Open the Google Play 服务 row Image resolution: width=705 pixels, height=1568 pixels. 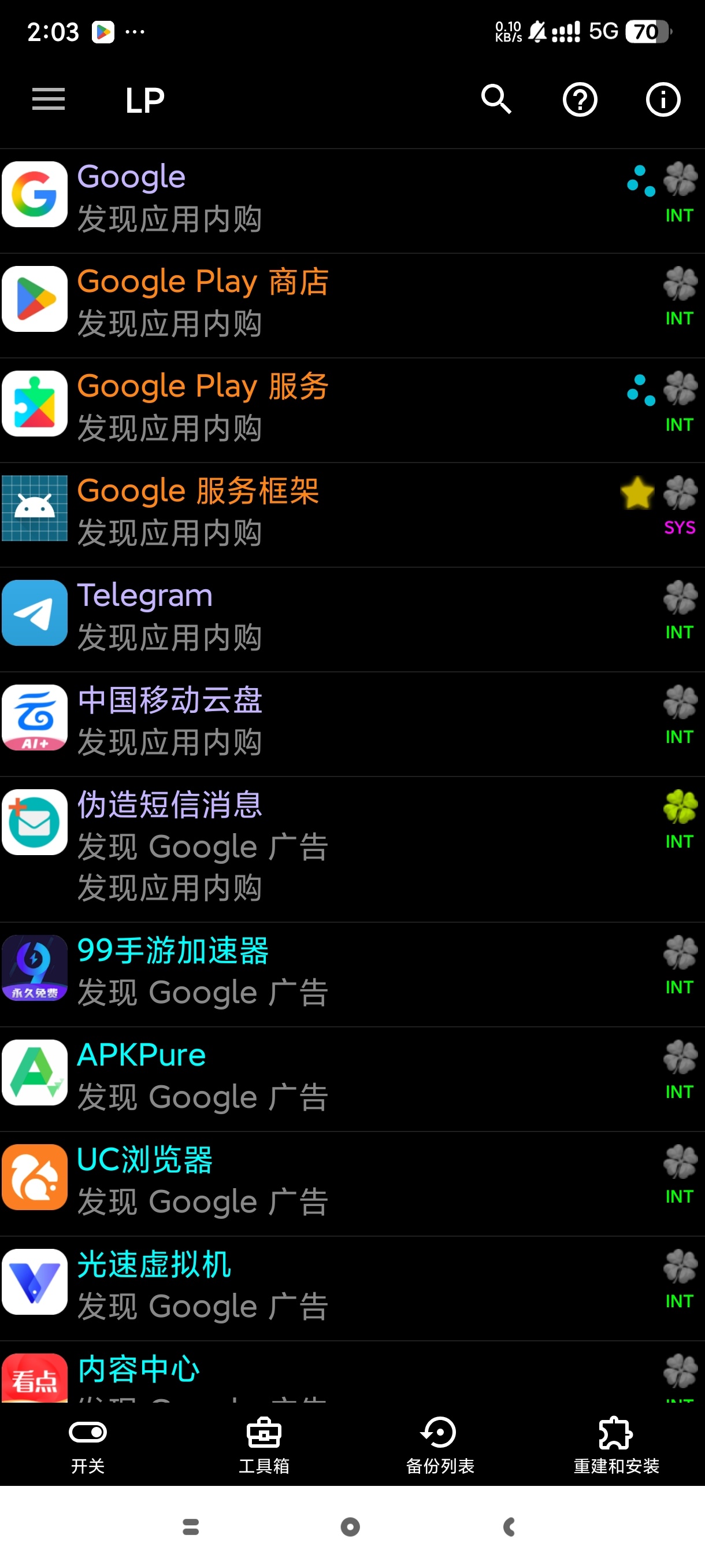304,409
